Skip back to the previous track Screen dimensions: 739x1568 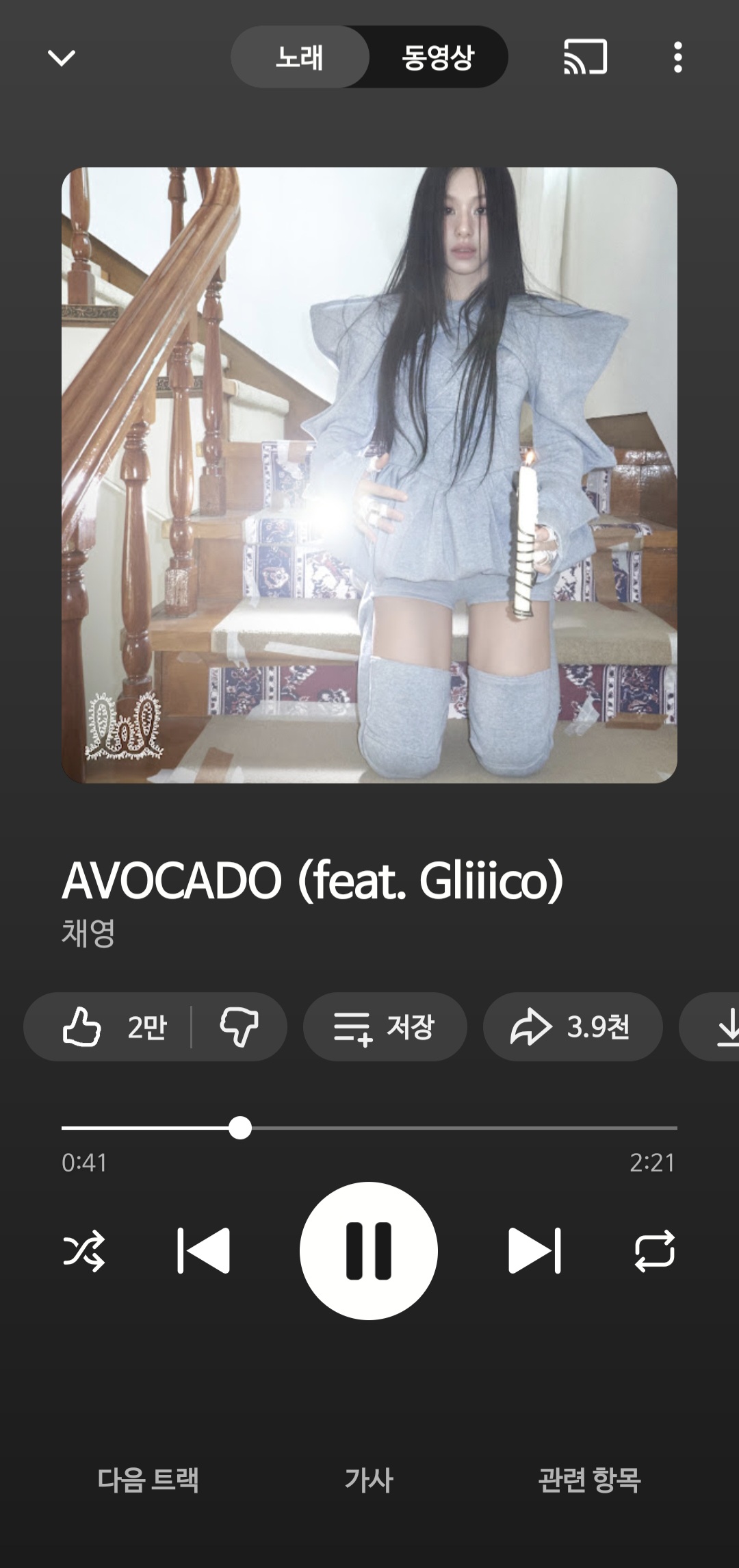point(203,1251)
